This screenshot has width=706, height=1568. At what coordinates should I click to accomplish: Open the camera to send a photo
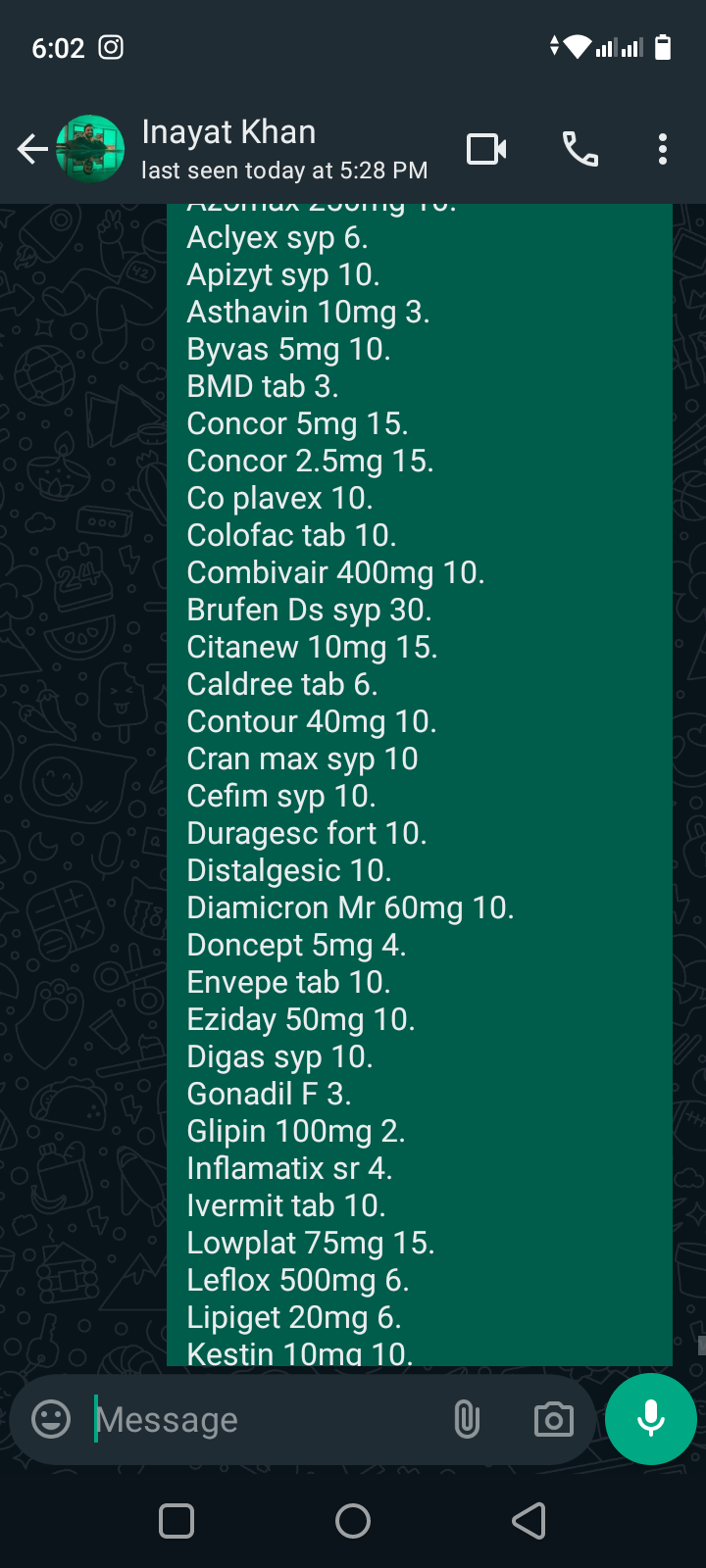(x=553, y=1419)
